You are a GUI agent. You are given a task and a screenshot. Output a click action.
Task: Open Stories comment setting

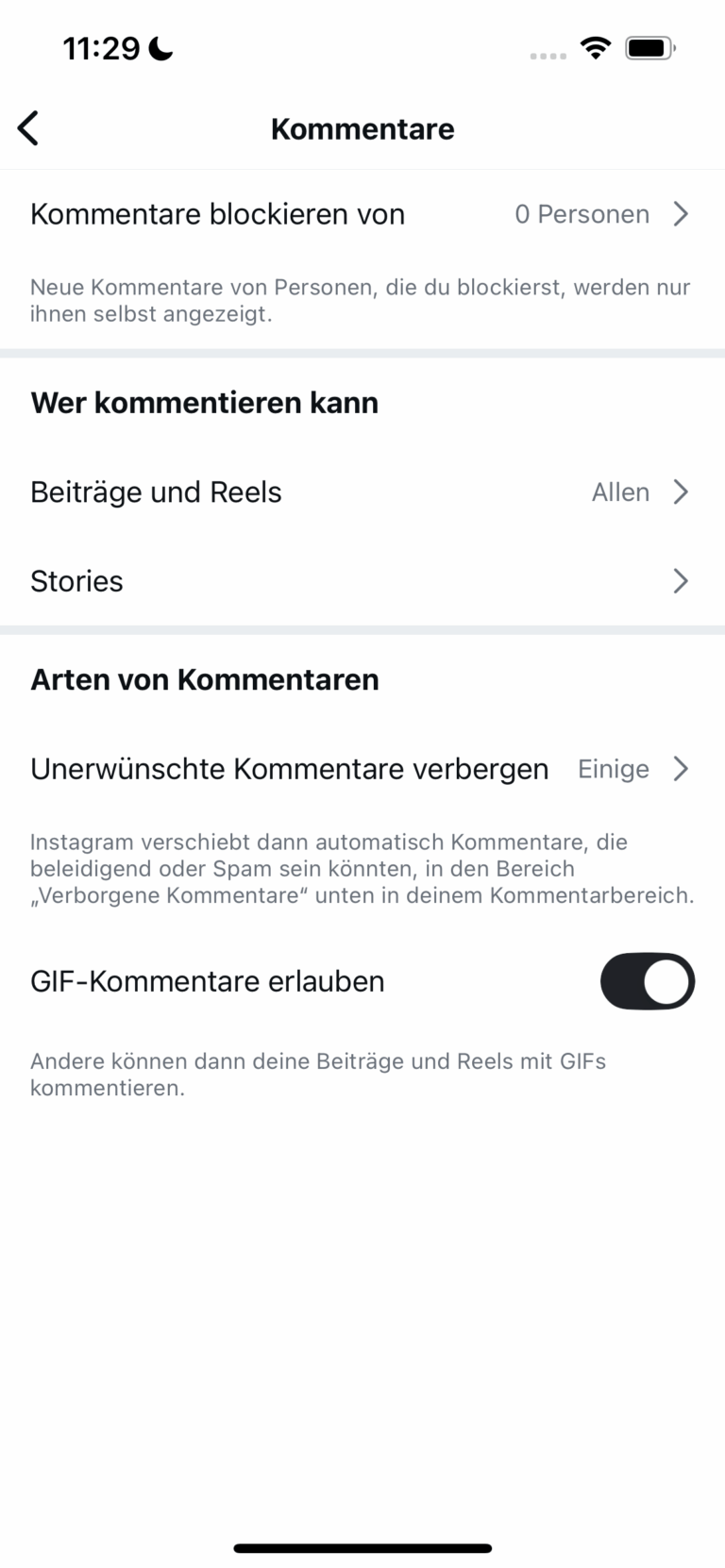pyautogui.click(x=362, y=581)
